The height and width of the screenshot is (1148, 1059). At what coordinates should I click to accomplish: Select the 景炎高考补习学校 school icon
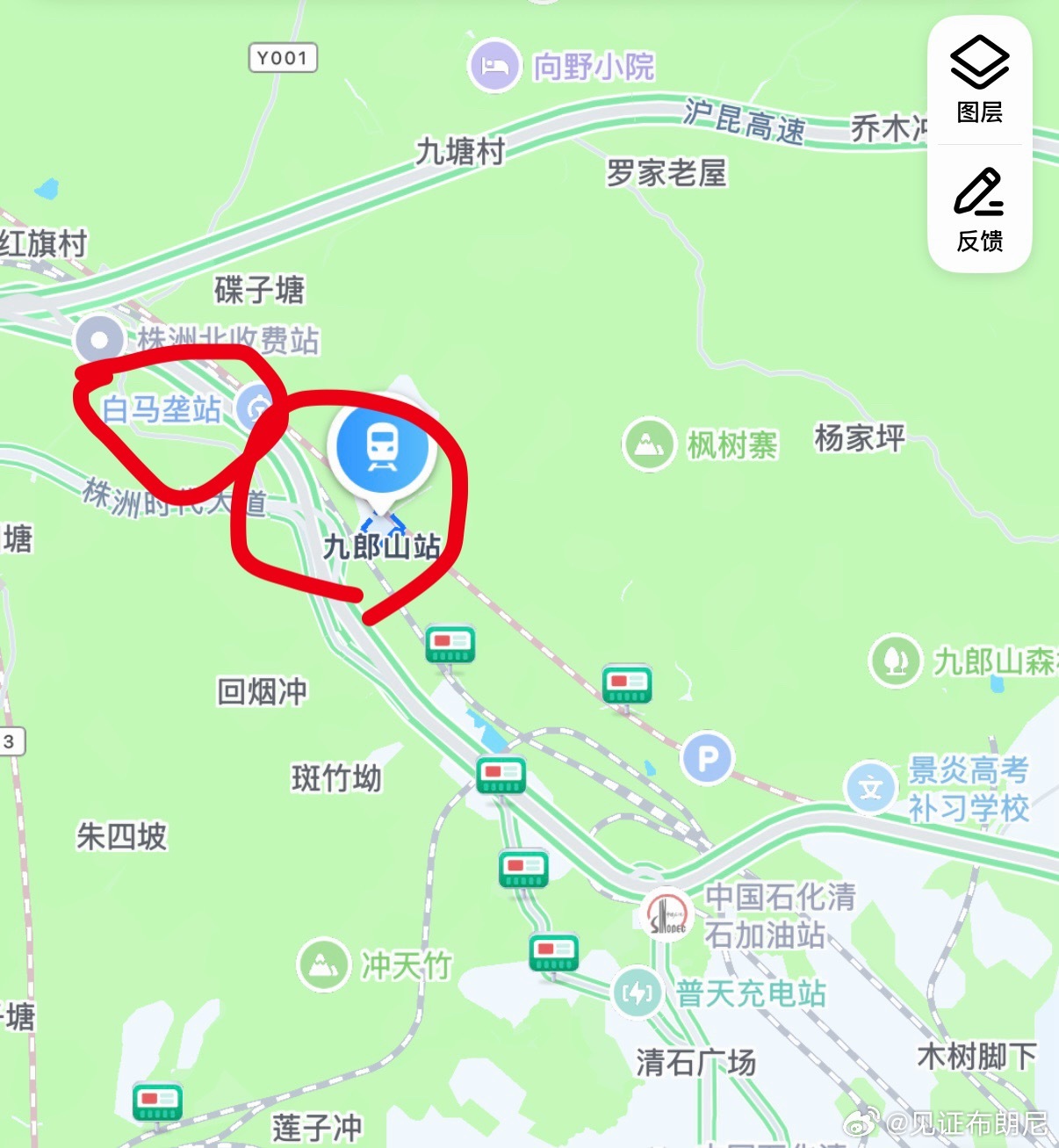[x=870, y=789]
